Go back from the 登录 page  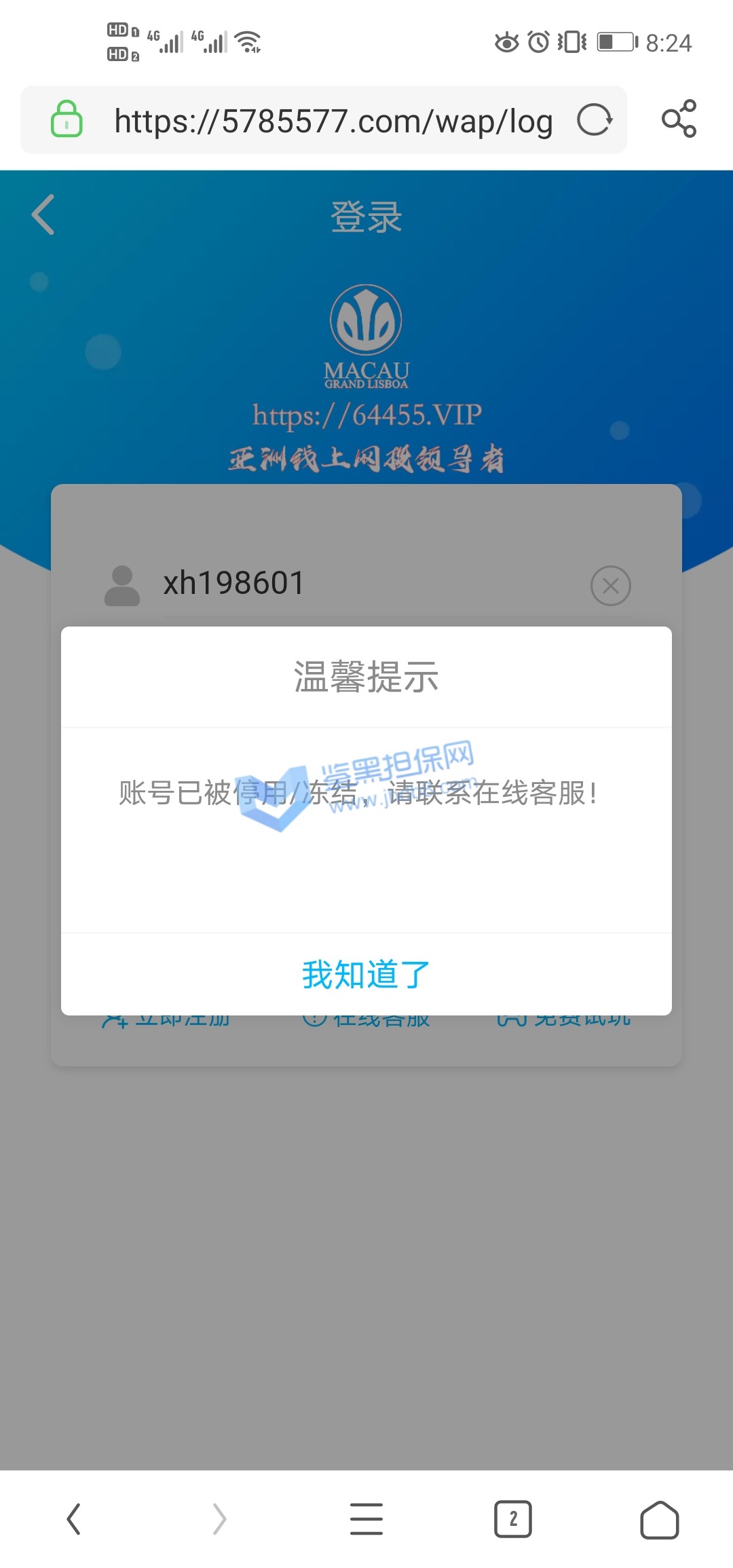coord(43,214)
